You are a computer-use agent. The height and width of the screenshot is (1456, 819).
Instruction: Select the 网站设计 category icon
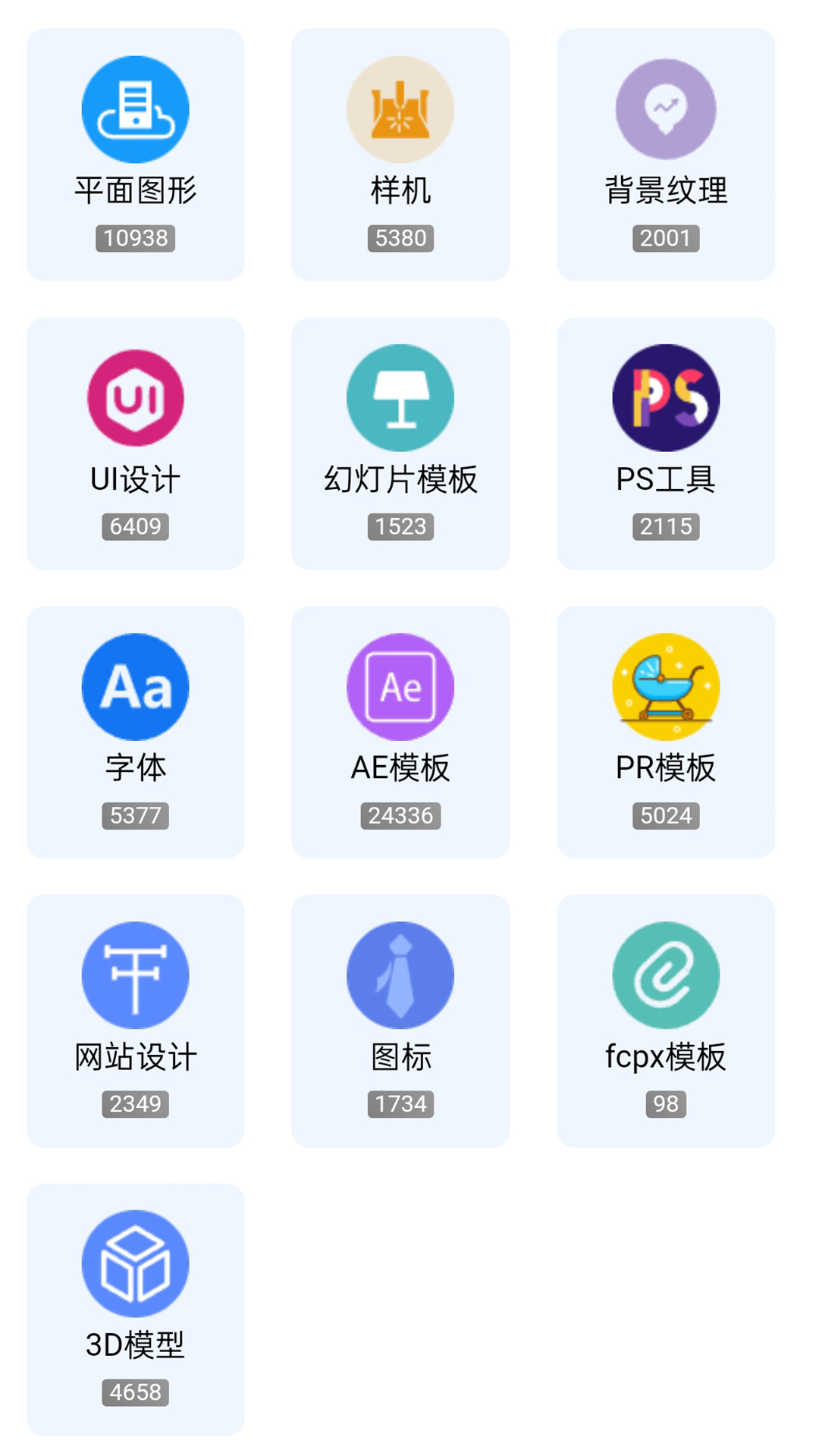coord(135,975)
